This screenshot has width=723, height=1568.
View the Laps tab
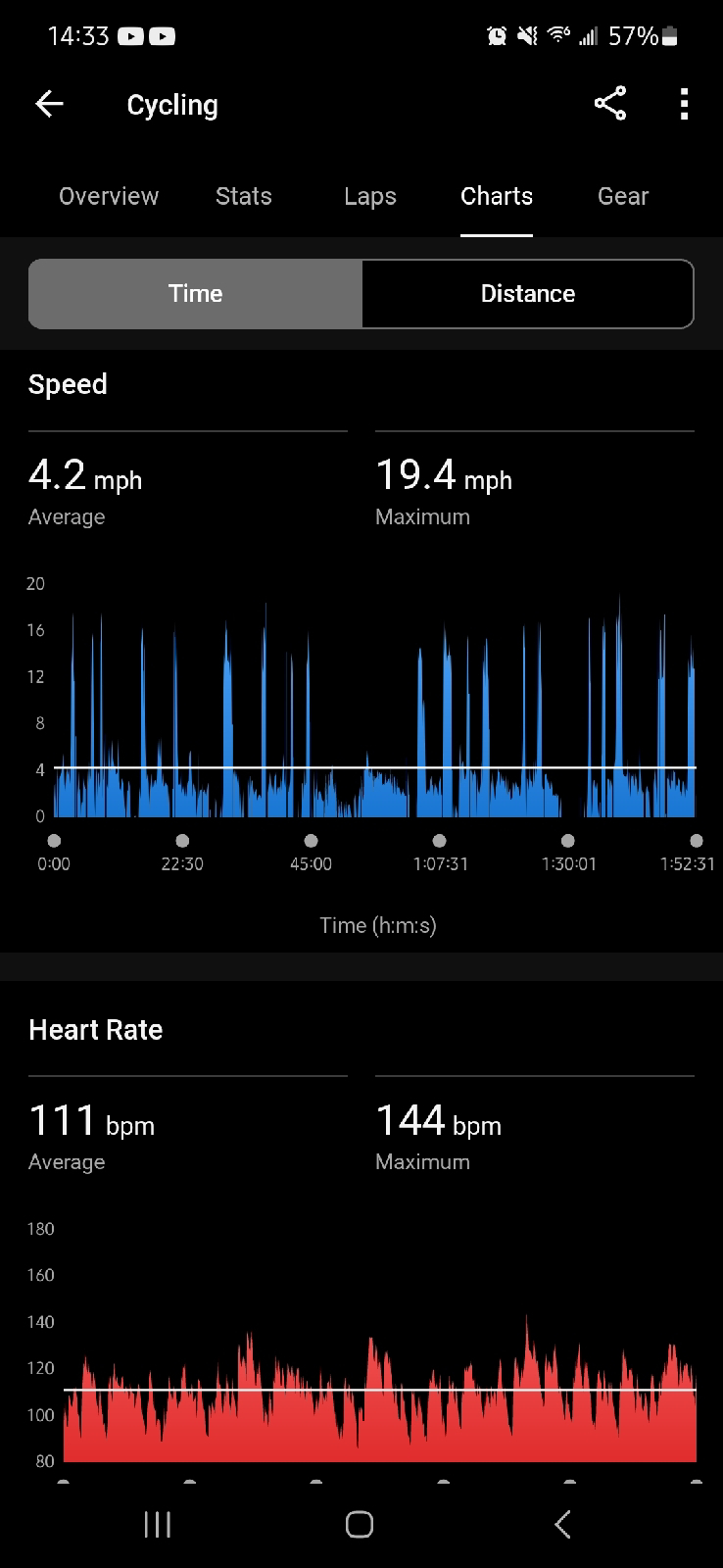point(370,196)
